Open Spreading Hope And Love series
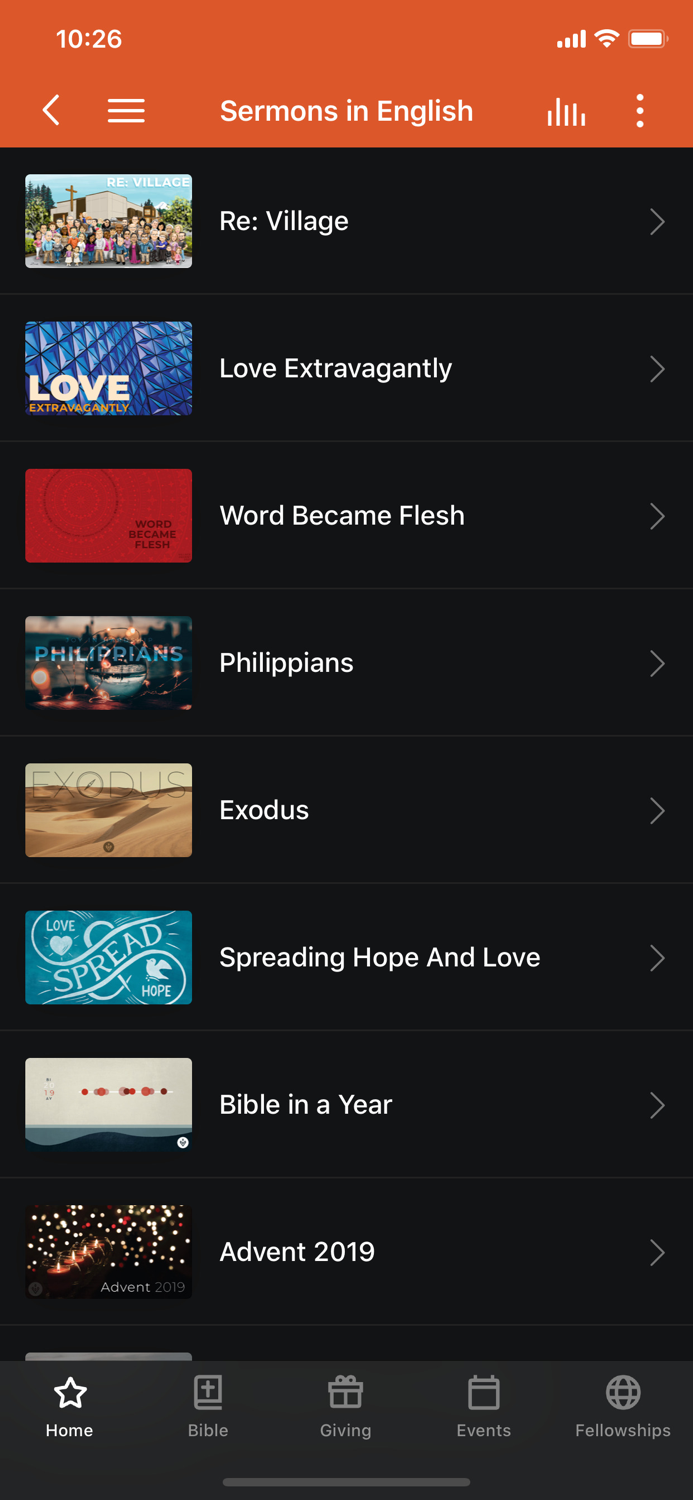The width and height of the screenshot is (693, 1500). pos(346,957)
